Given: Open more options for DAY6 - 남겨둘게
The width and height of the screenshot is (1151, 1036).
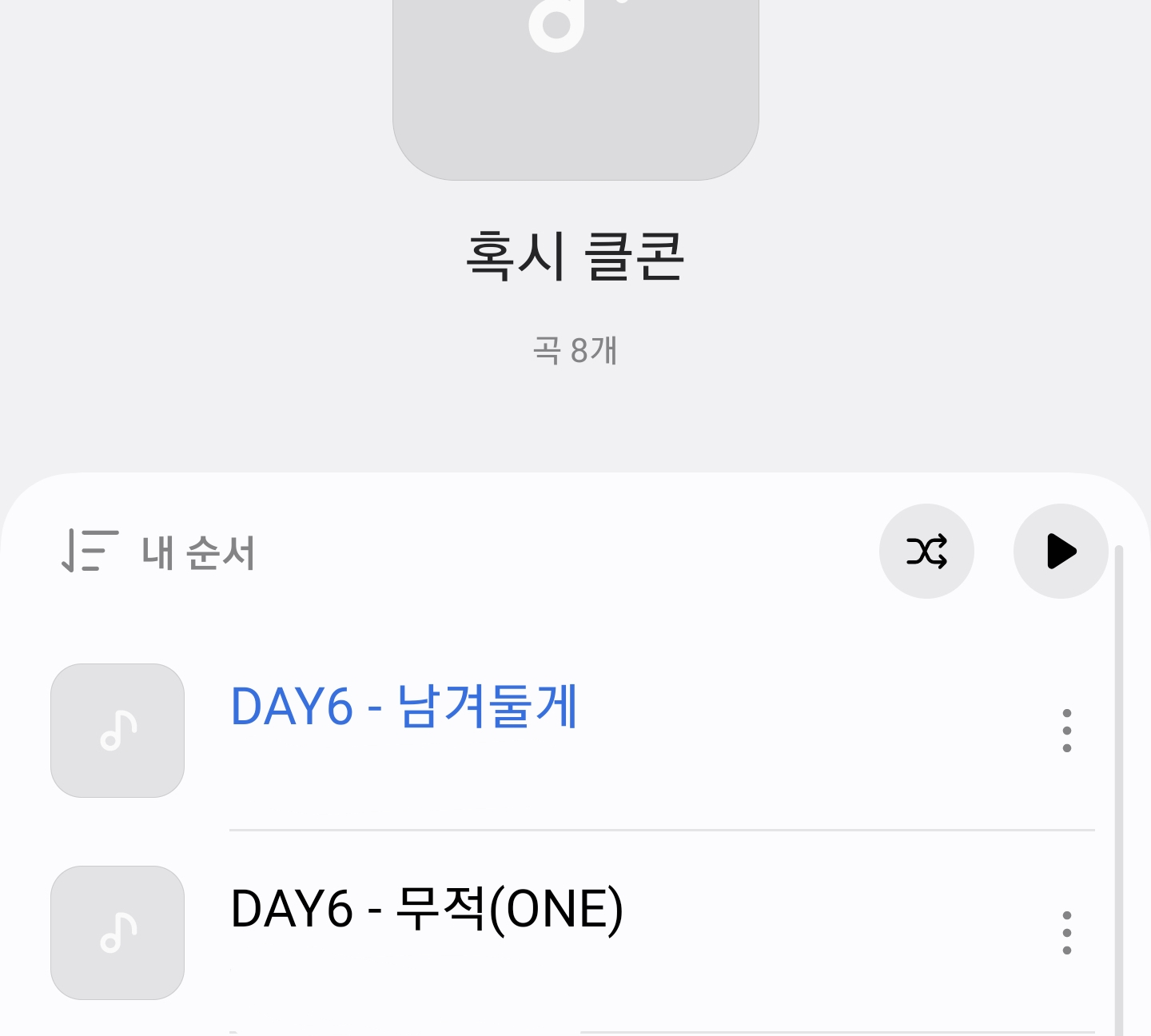Looking at the screenshot, I should (1066, 730).
